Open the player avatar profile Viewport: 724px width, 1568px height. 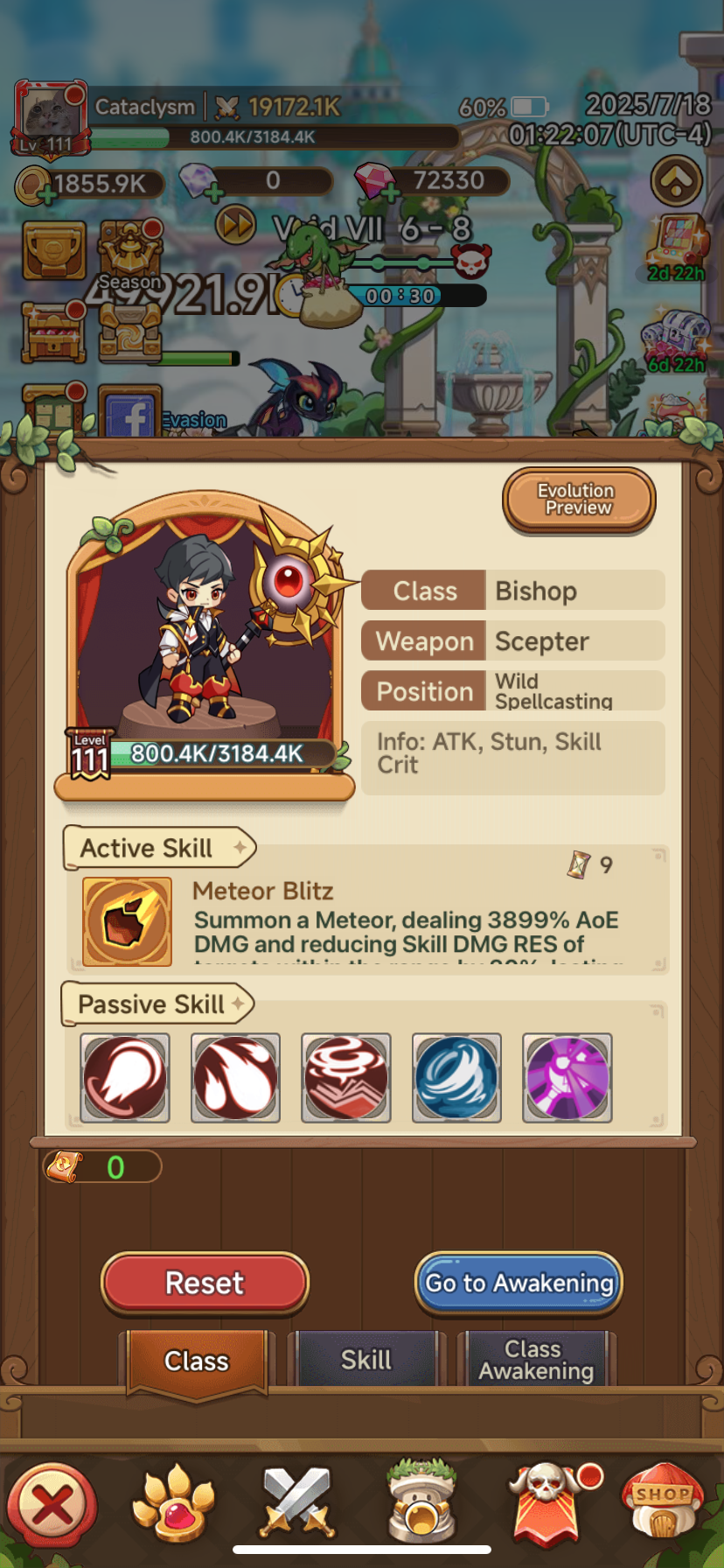point(50,117)
